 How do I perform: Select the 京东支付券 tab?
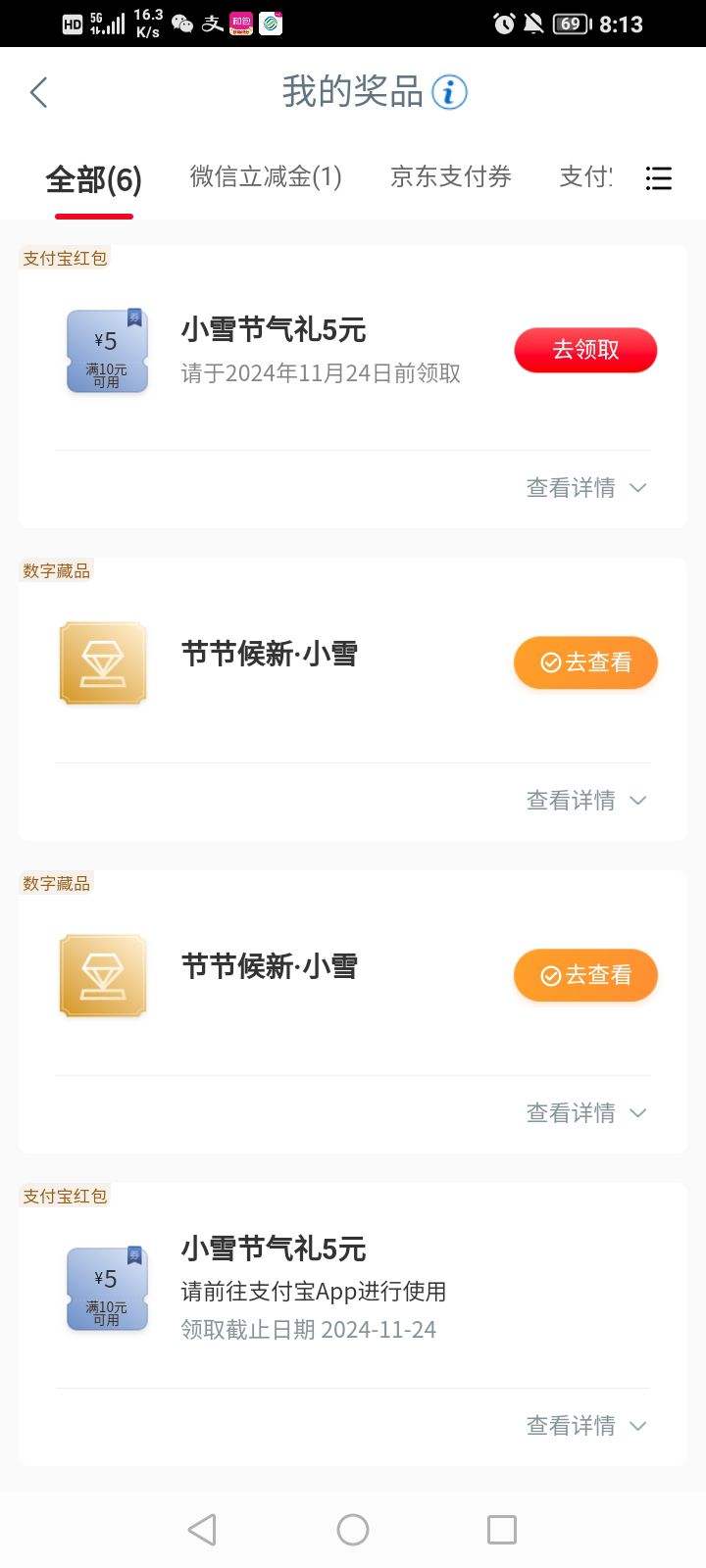[x=451, y=176]
